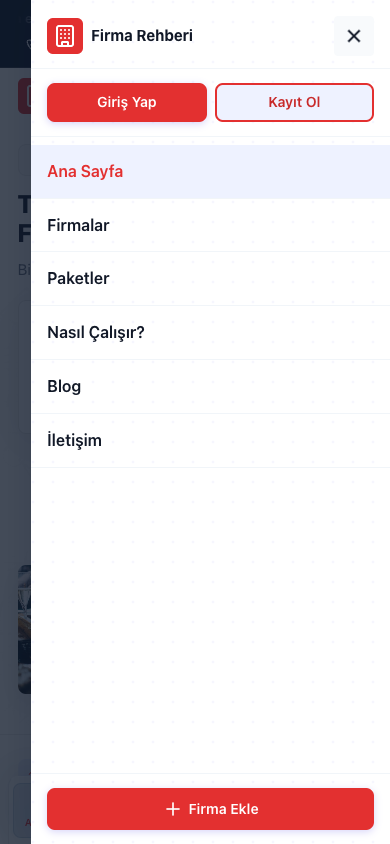This screenshot has height=844, width=390.
Task: Go to Ana Sayfa
Action: coord(210,172)
